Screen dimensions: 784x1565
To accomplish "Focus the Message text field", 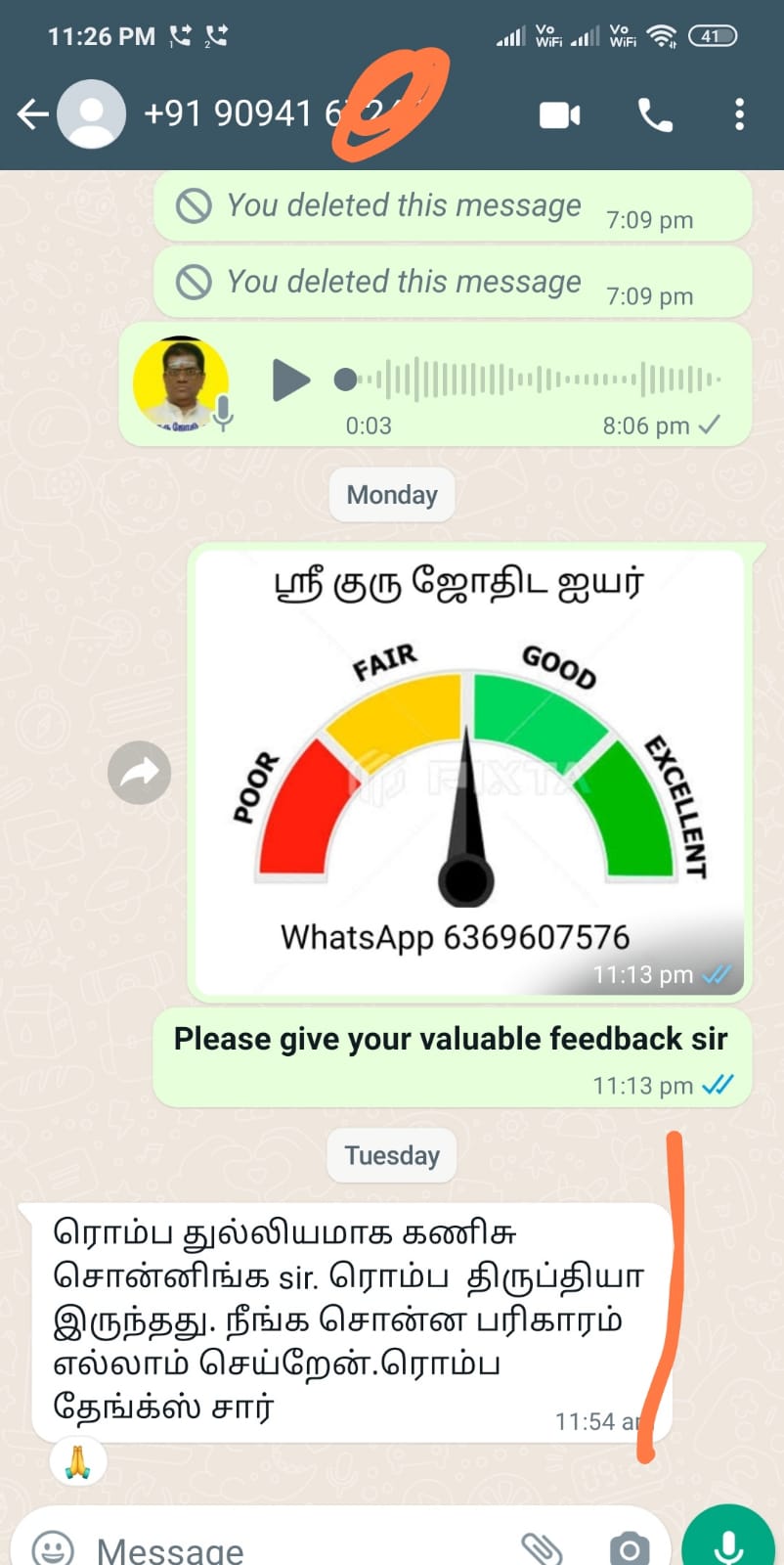I will (293, 1548).
